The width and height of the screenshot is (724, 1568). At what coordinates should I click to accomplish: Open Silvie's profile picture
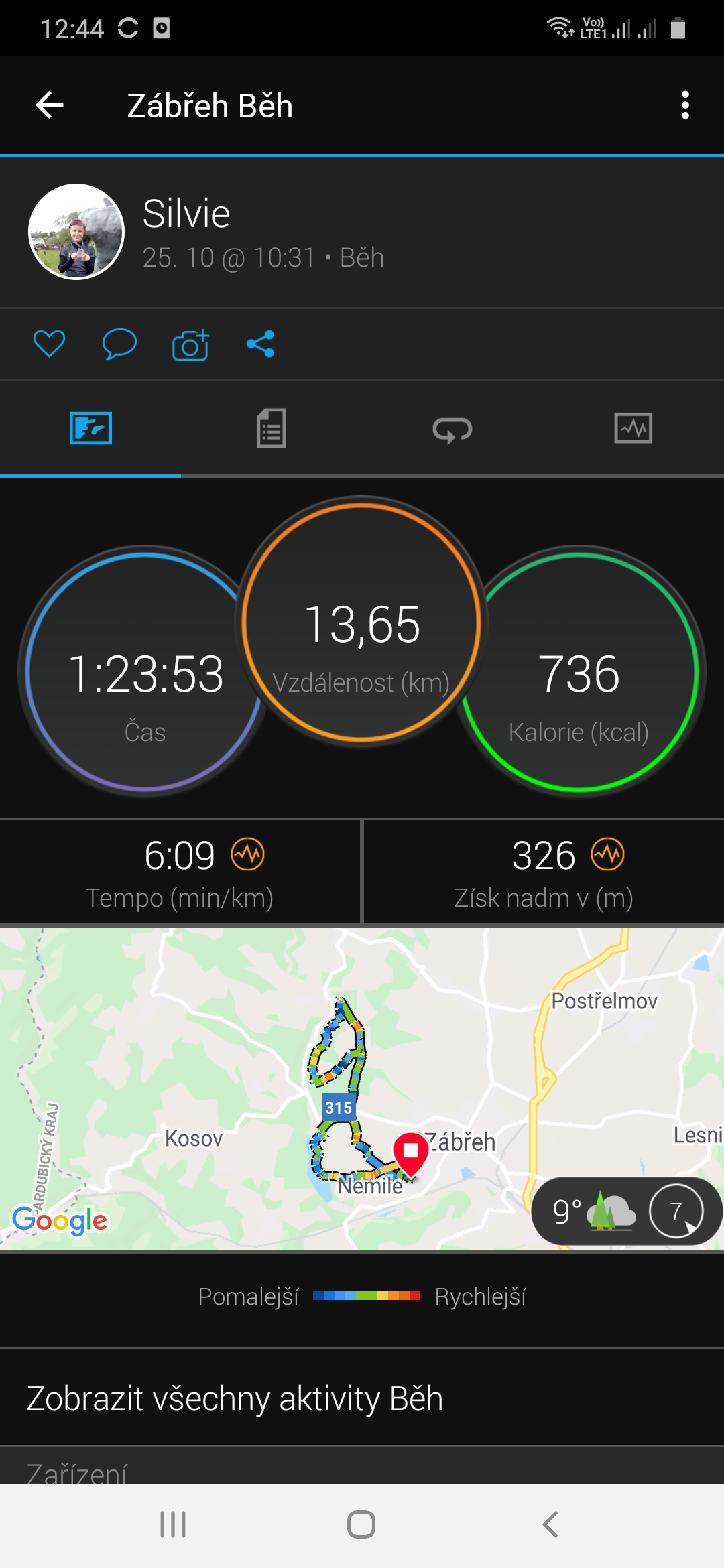76,232
